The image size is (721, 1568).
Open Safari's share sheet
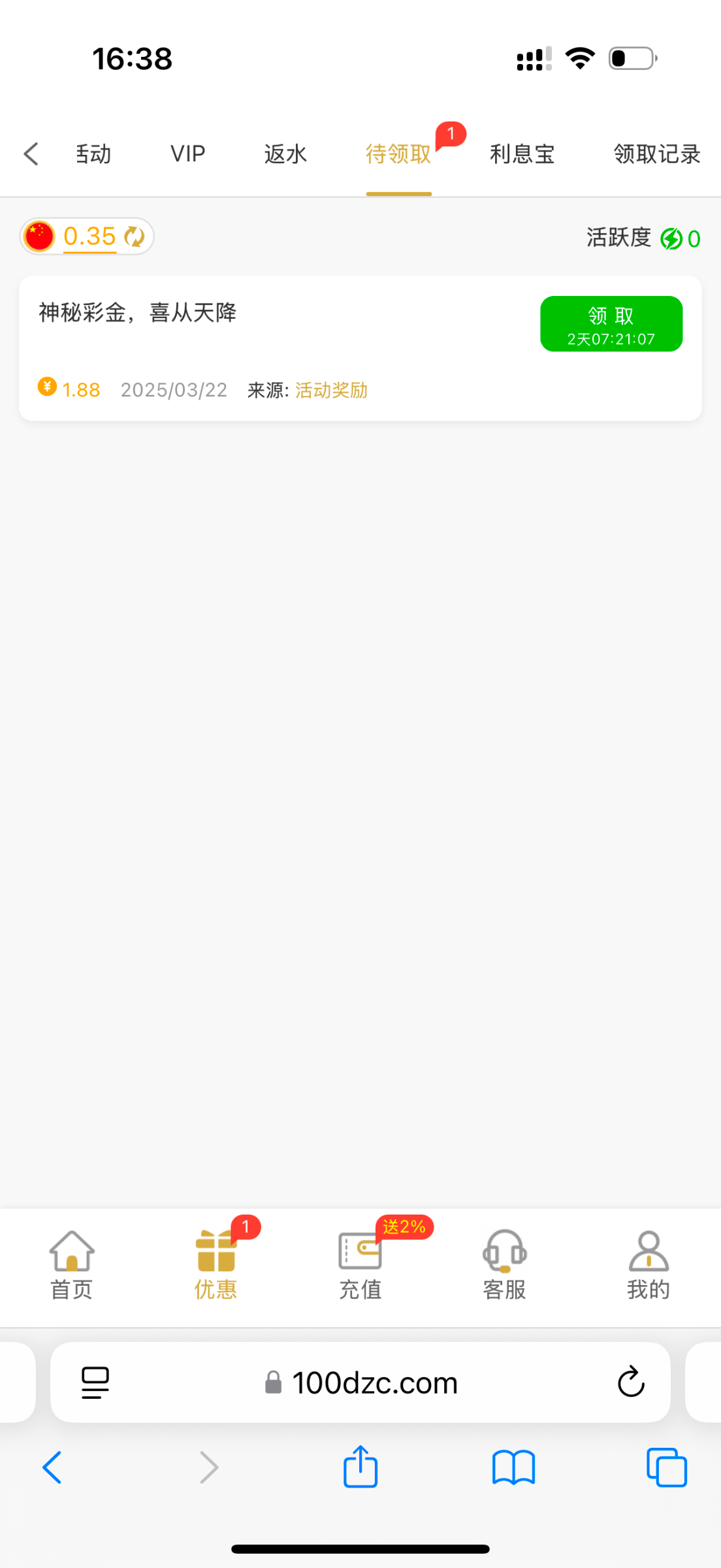coord(360,1467)
